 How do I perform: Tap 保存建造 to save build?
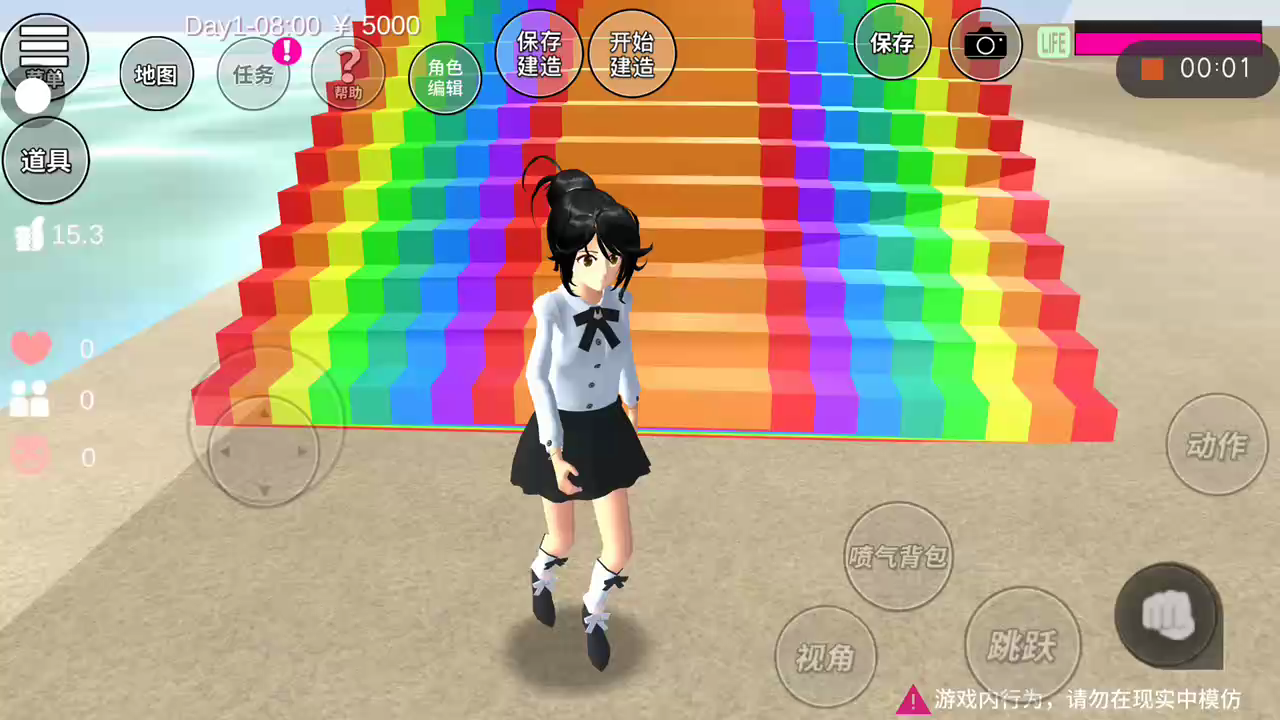click(x=539, y=54)
